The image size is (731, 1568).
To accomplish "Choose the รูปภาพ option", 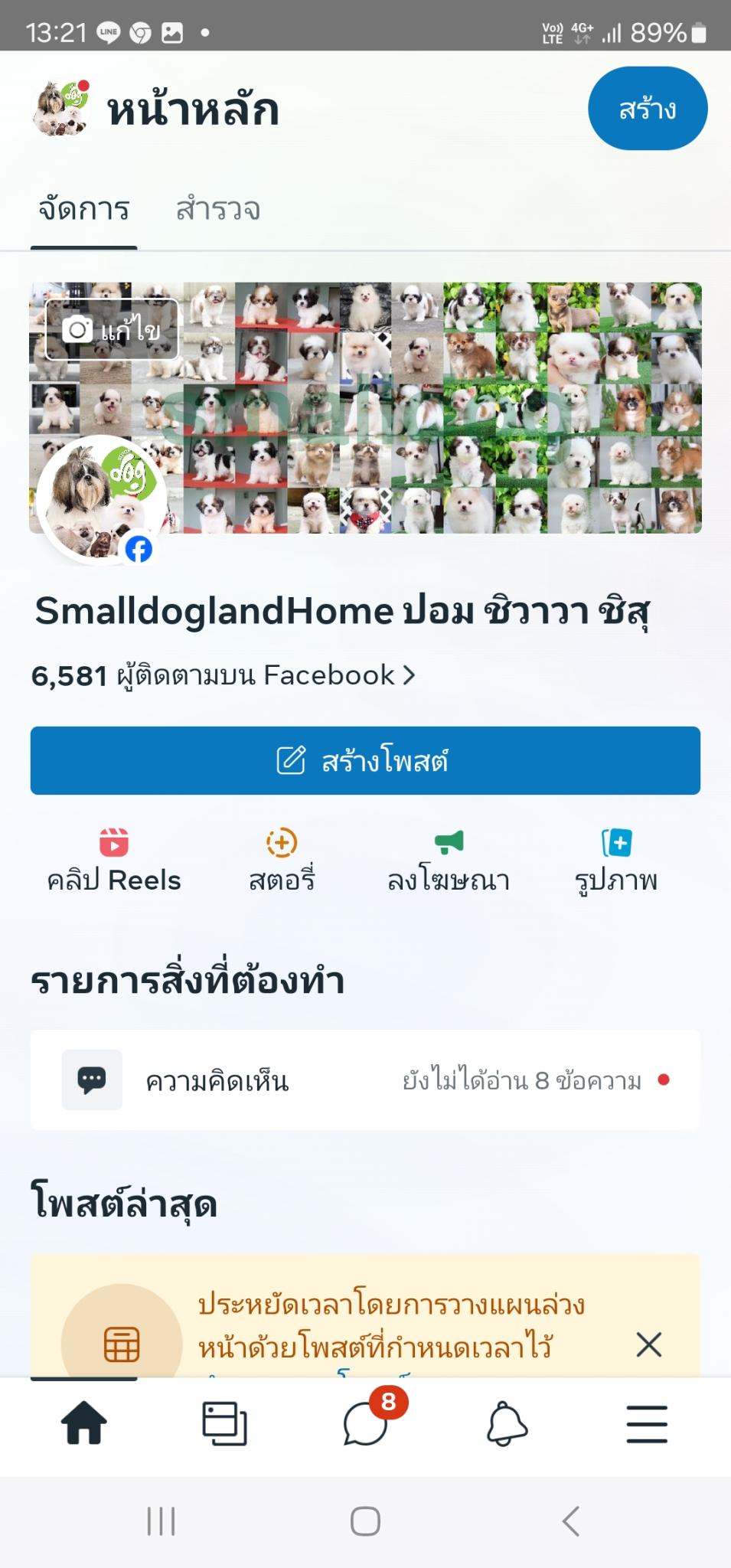I will click(x=616, y=861).
